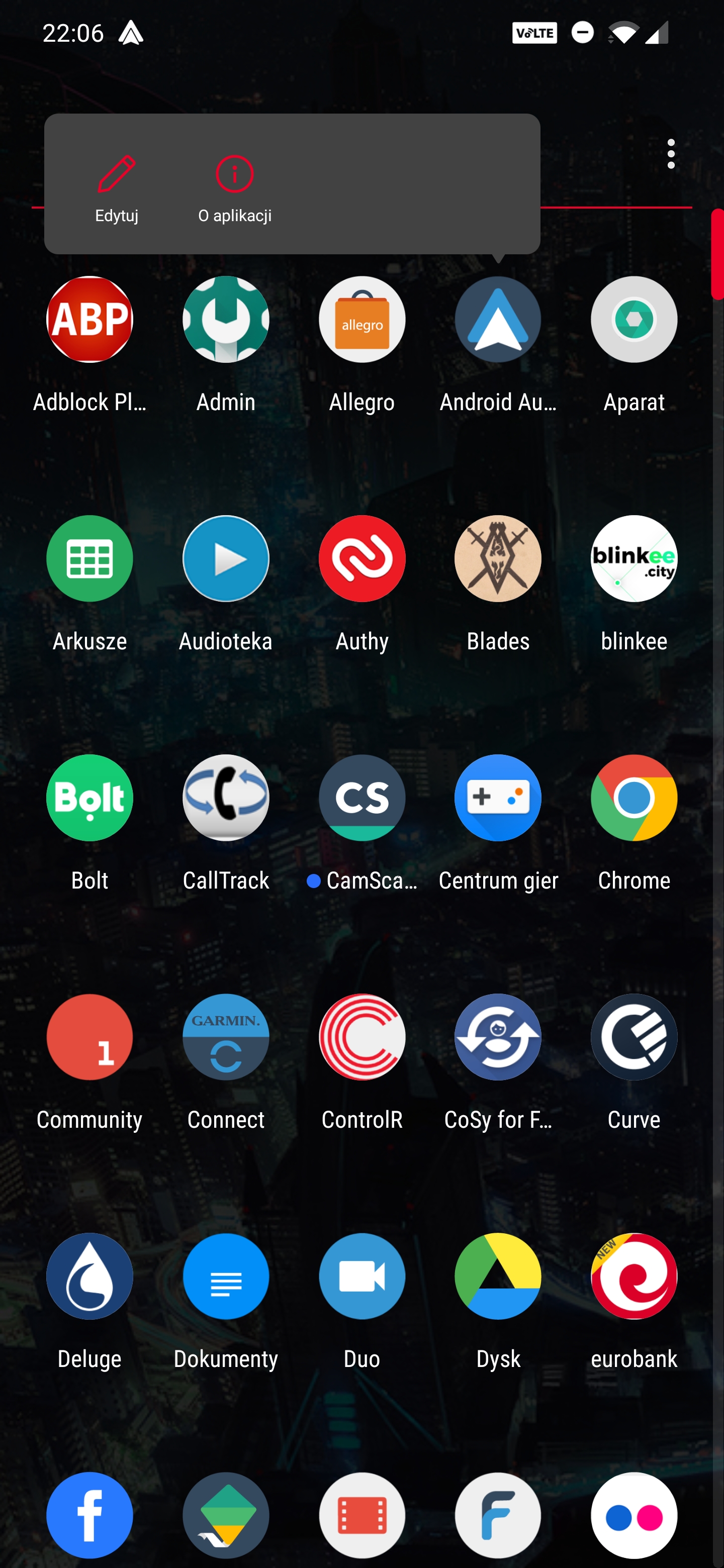Open Arkusze spreadsheets app

pyautogui.click(x=89, y=559)
